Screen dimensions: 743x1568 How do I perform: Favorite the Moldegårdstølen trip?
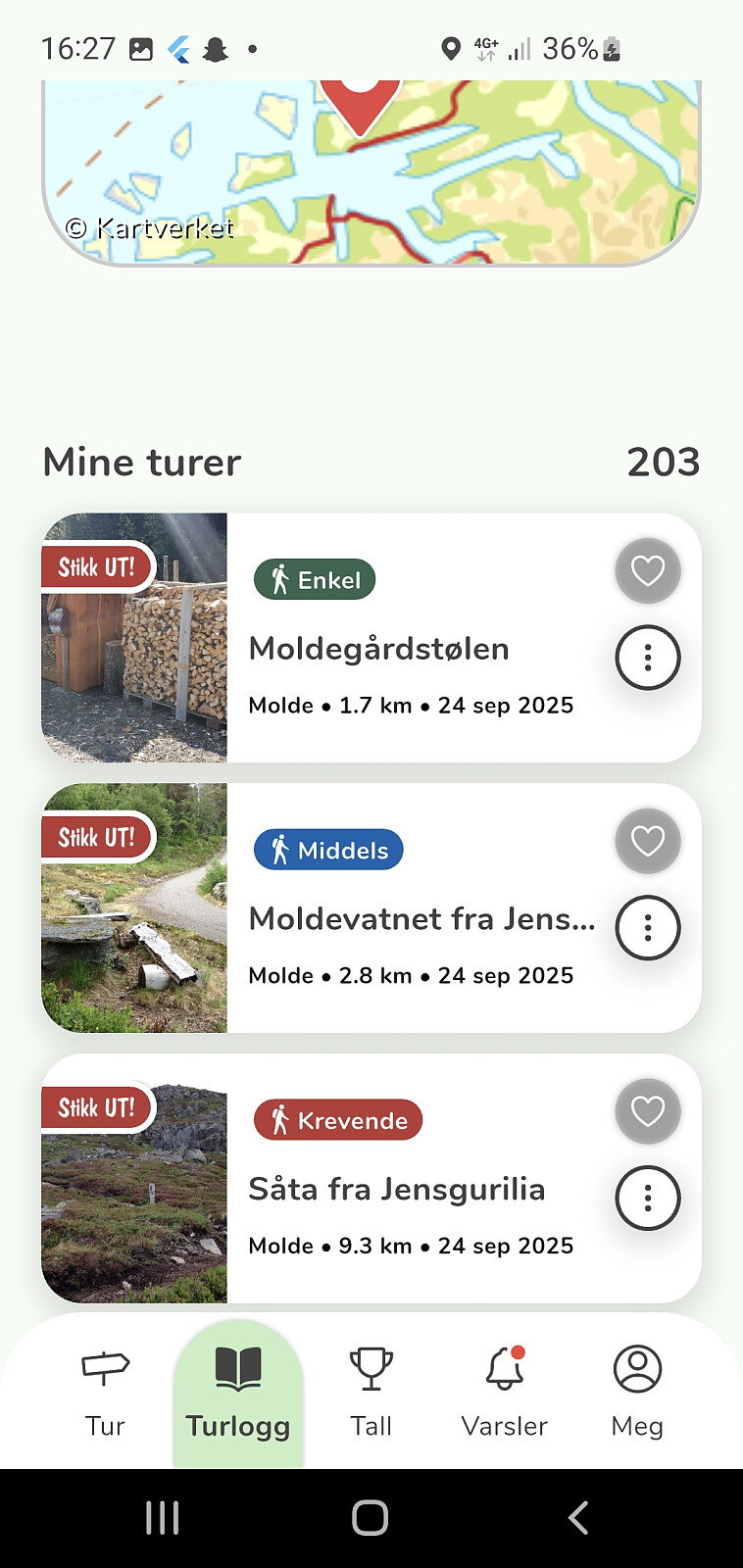tap(647, 570)
